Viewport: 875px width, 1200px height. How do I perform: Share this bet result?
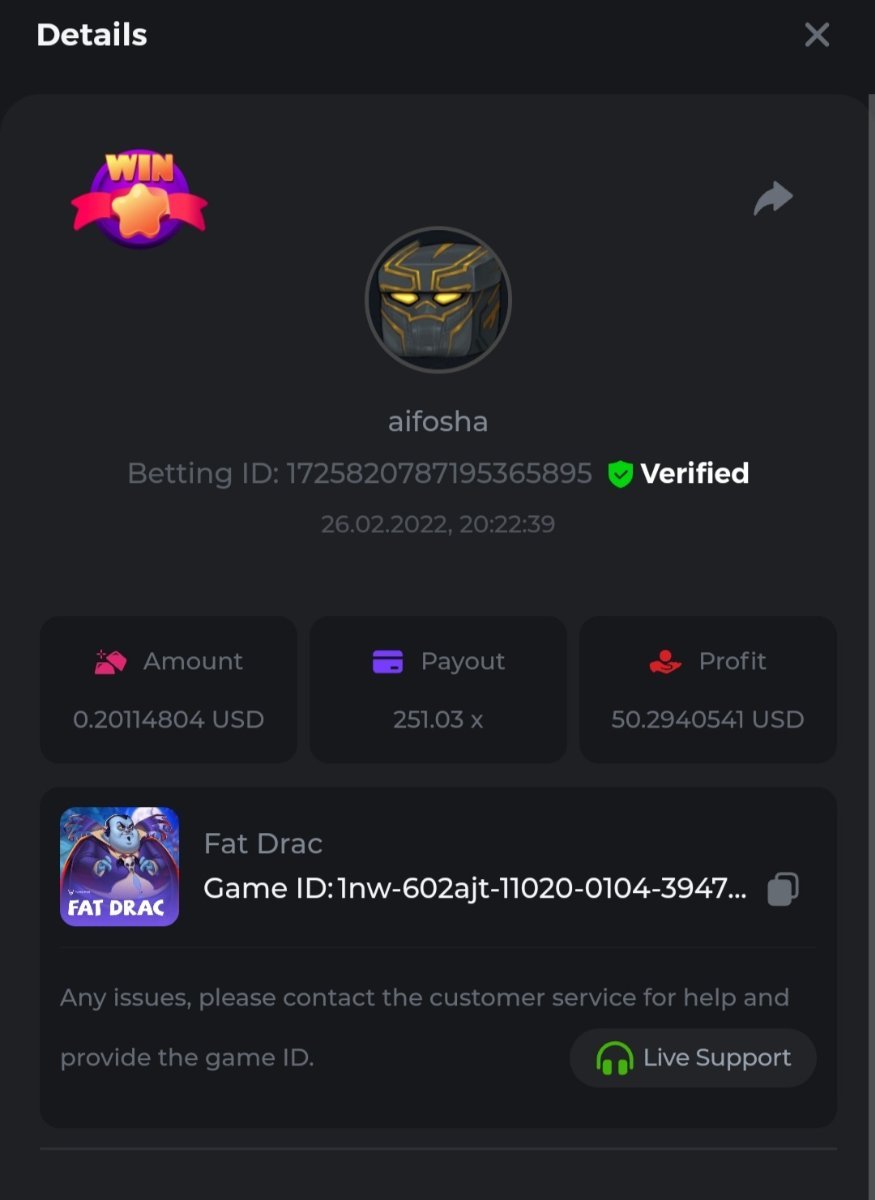point(772,199)
